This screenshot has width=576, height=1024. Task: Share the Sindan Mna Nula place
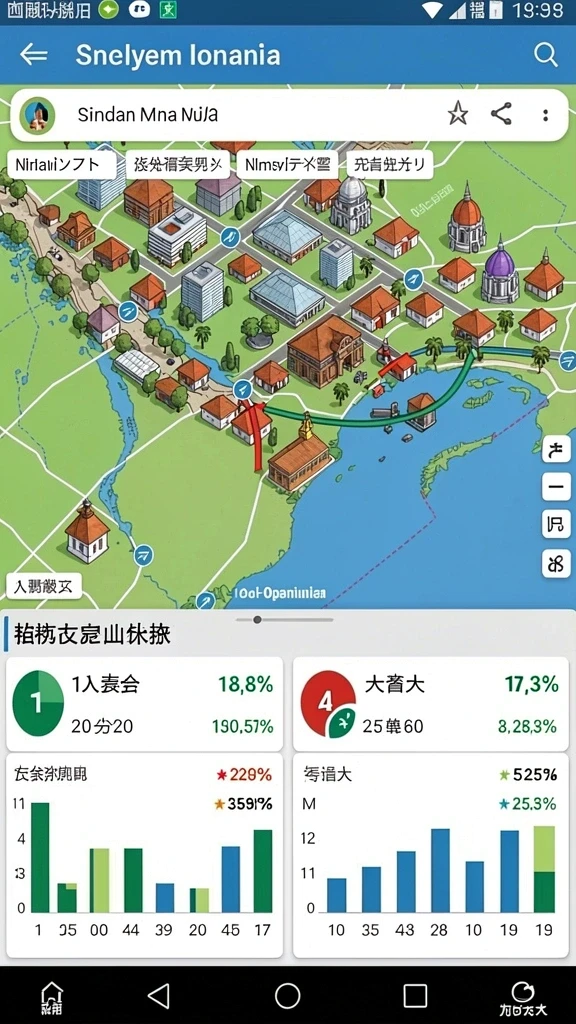tap(501, 115)
